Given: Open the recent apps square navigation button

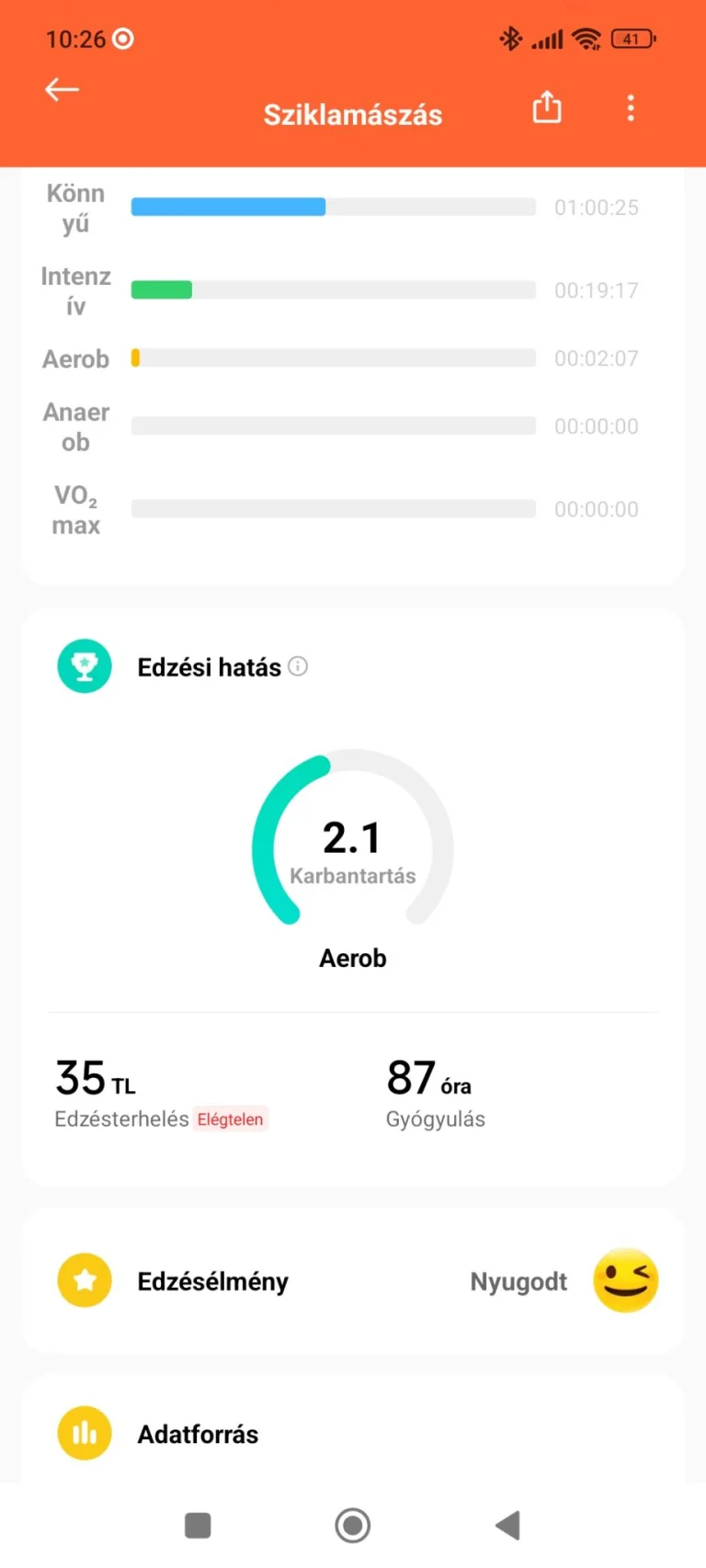Looking at the screenshot, I should pyautogui.click(x=198, y=1525).
